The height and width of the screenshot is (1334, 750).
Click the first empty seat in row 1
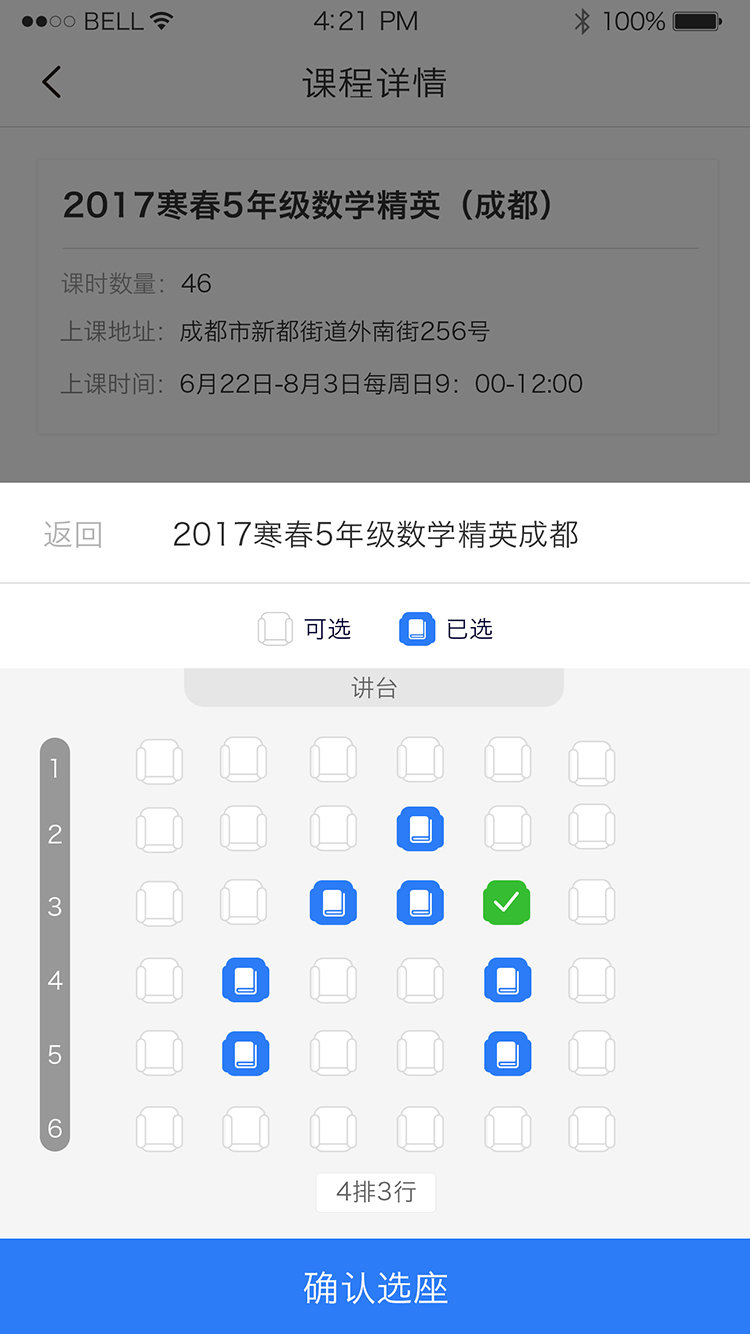(159, 760)
